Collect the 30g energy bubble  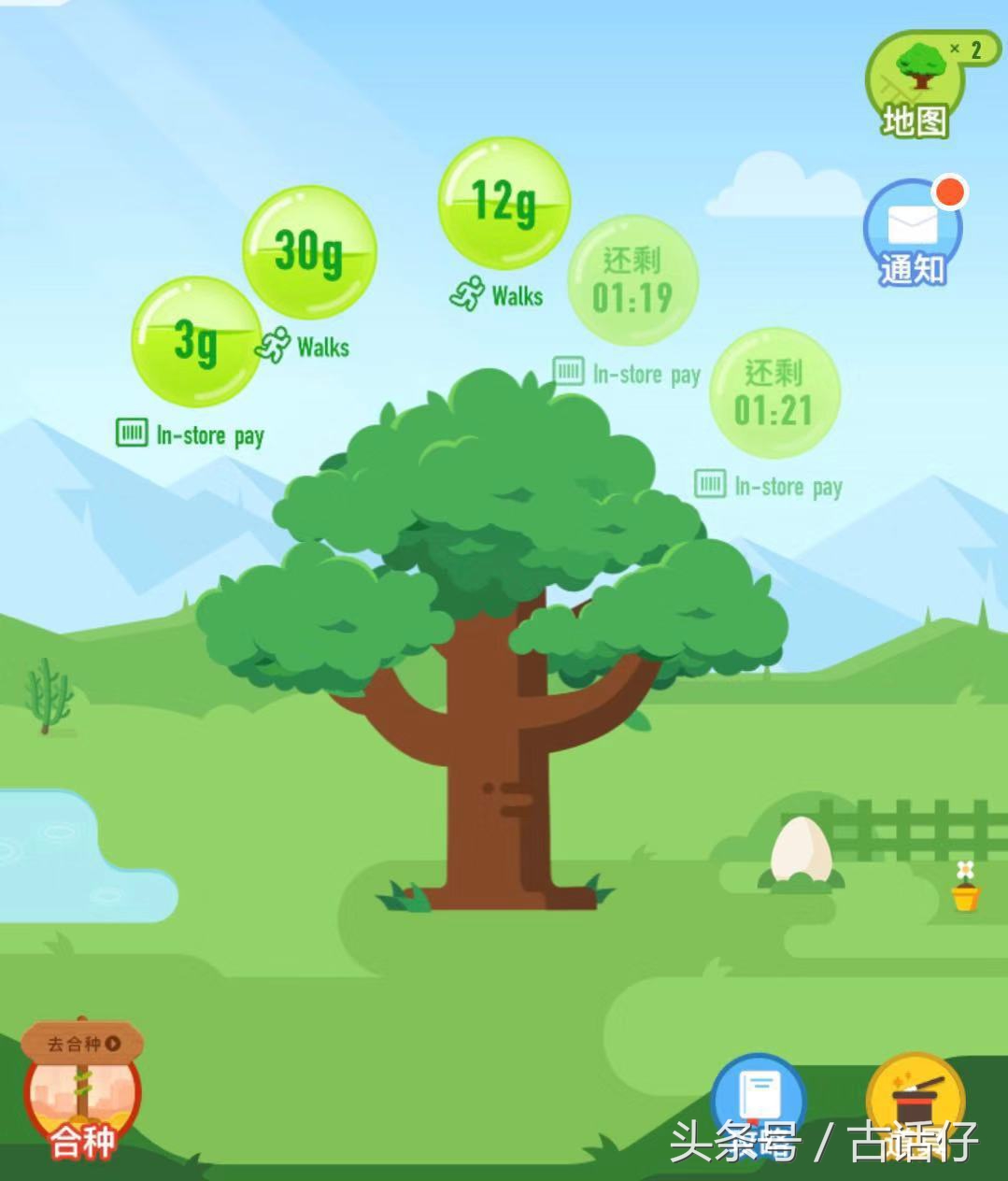tap(309, 250)
